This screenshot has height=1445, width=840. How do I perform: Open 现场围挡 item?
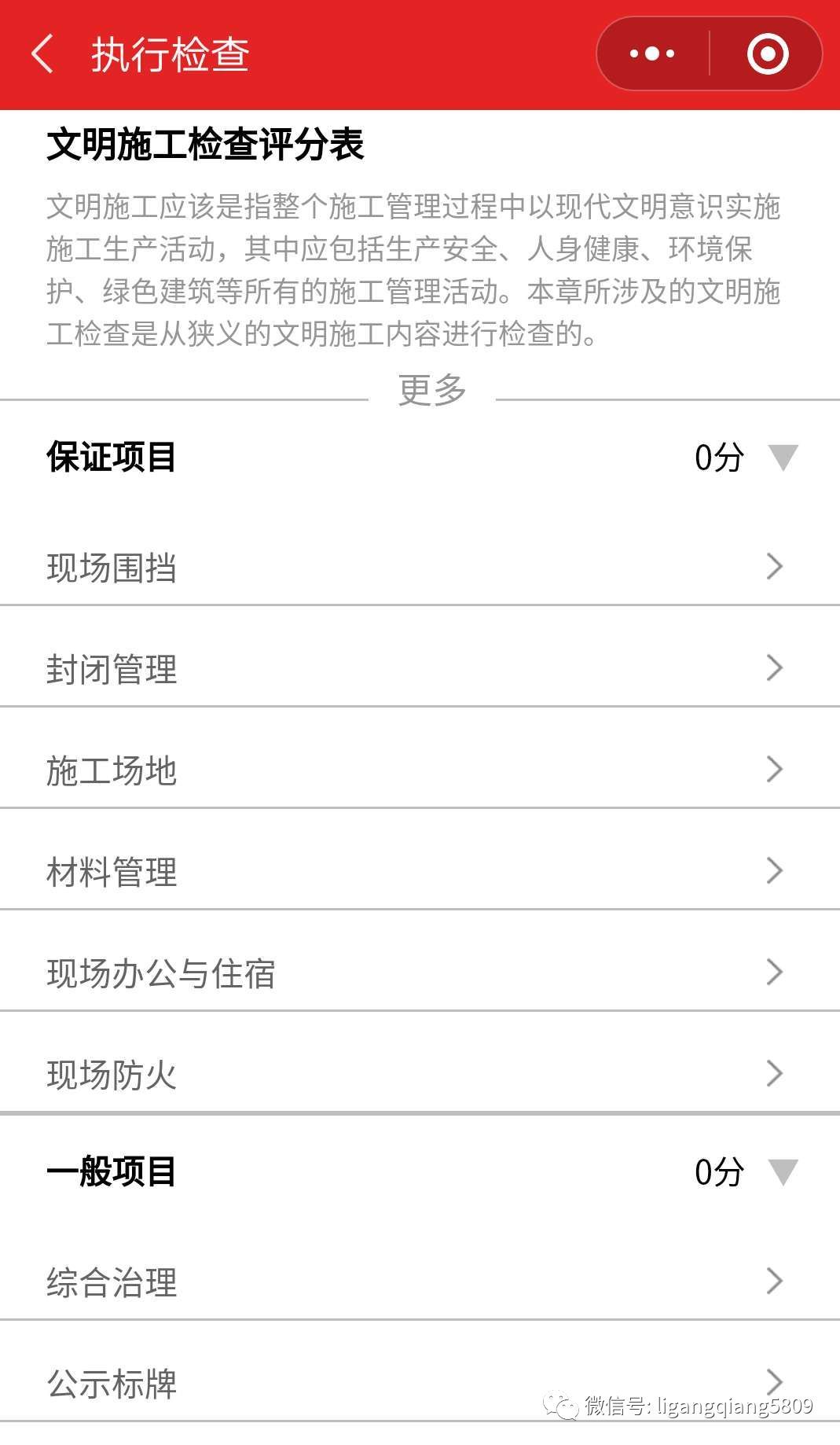(x=420, y=567)
